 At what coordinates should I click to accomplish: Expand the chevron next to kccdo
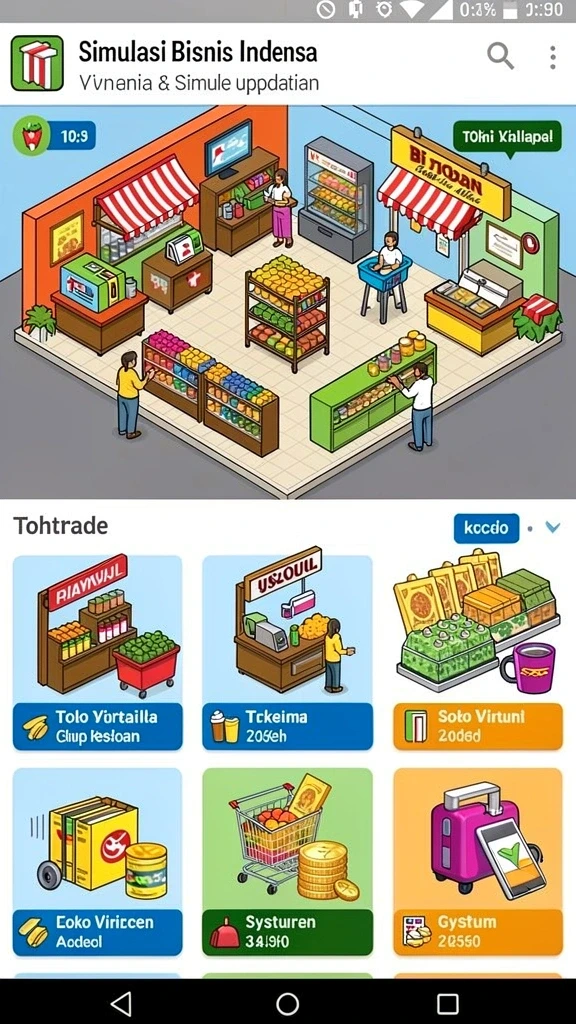(552, 527)
